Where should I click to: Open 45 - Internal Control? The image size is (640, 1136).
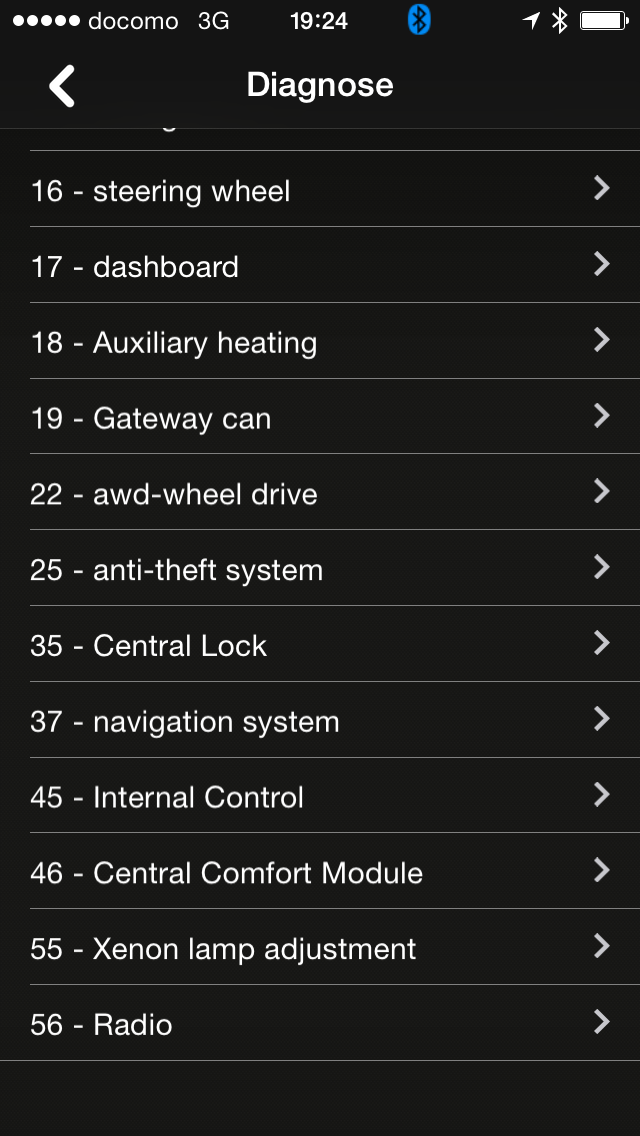[x=320, y=797]
